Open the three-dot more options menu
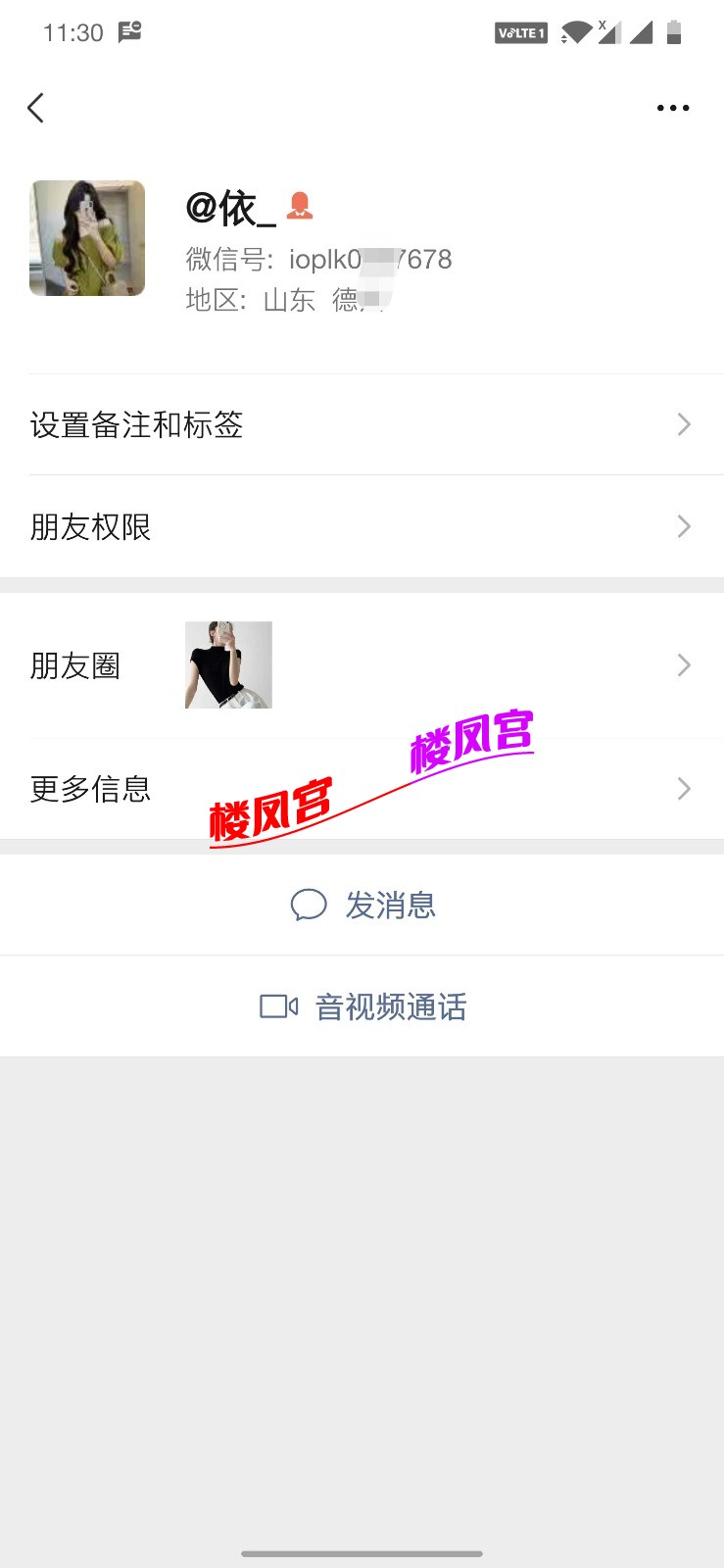The height and width of the screenshot is (1568, 724). 672,108
